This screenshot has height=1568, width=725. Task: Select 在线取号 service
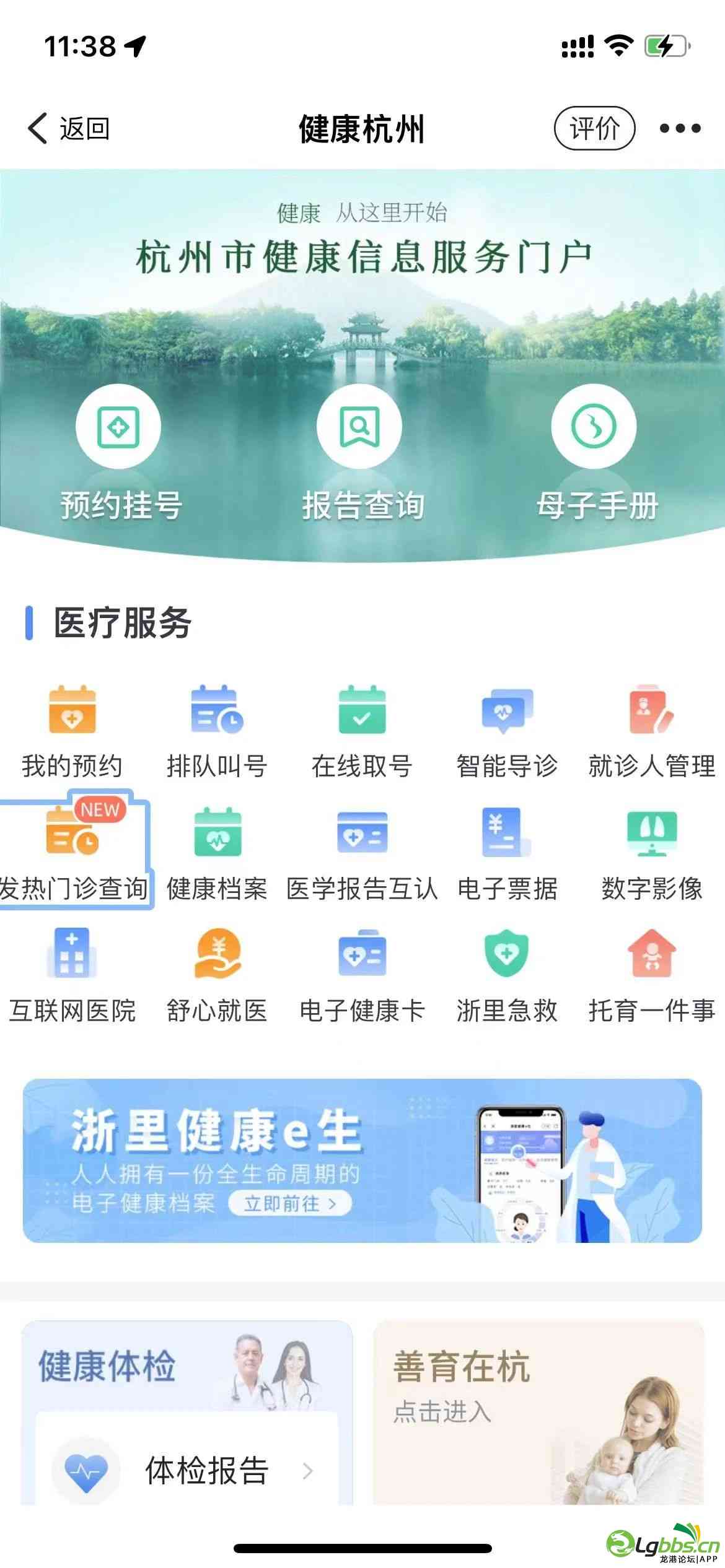(x=362, y=731)
